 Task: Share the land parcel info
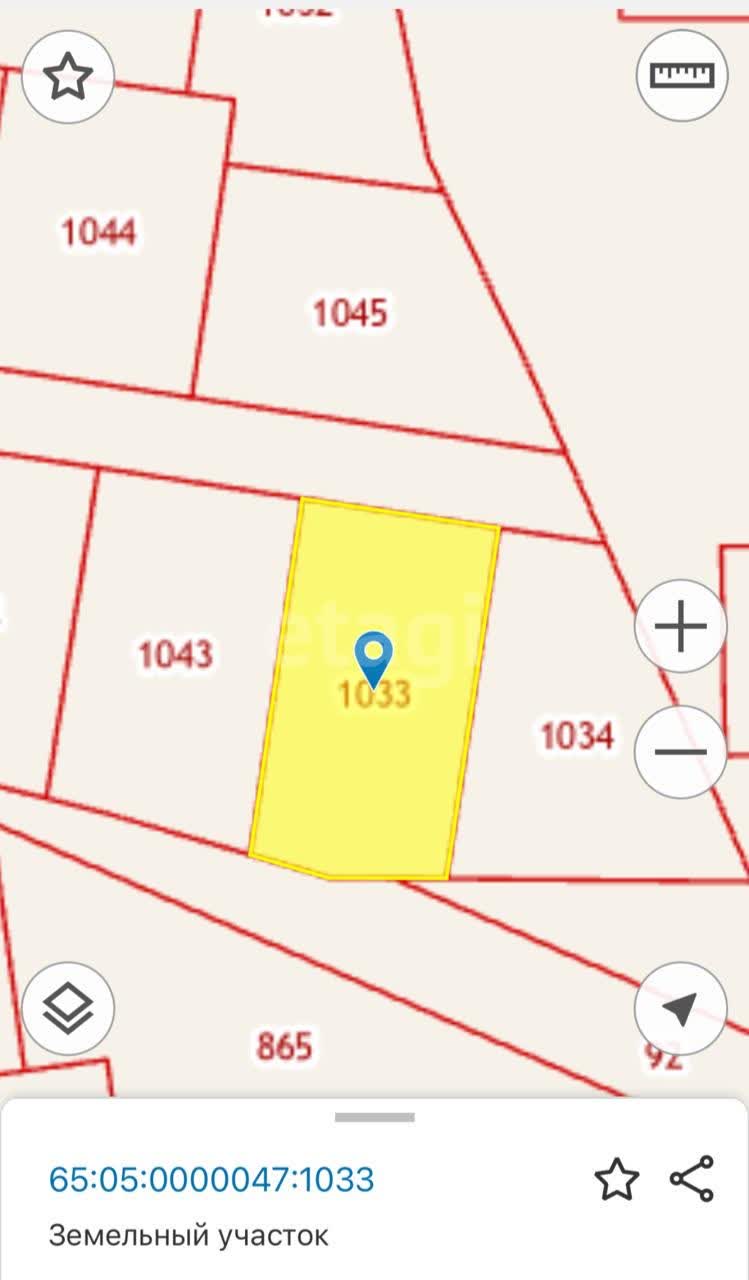click(x=692, y=1178)
